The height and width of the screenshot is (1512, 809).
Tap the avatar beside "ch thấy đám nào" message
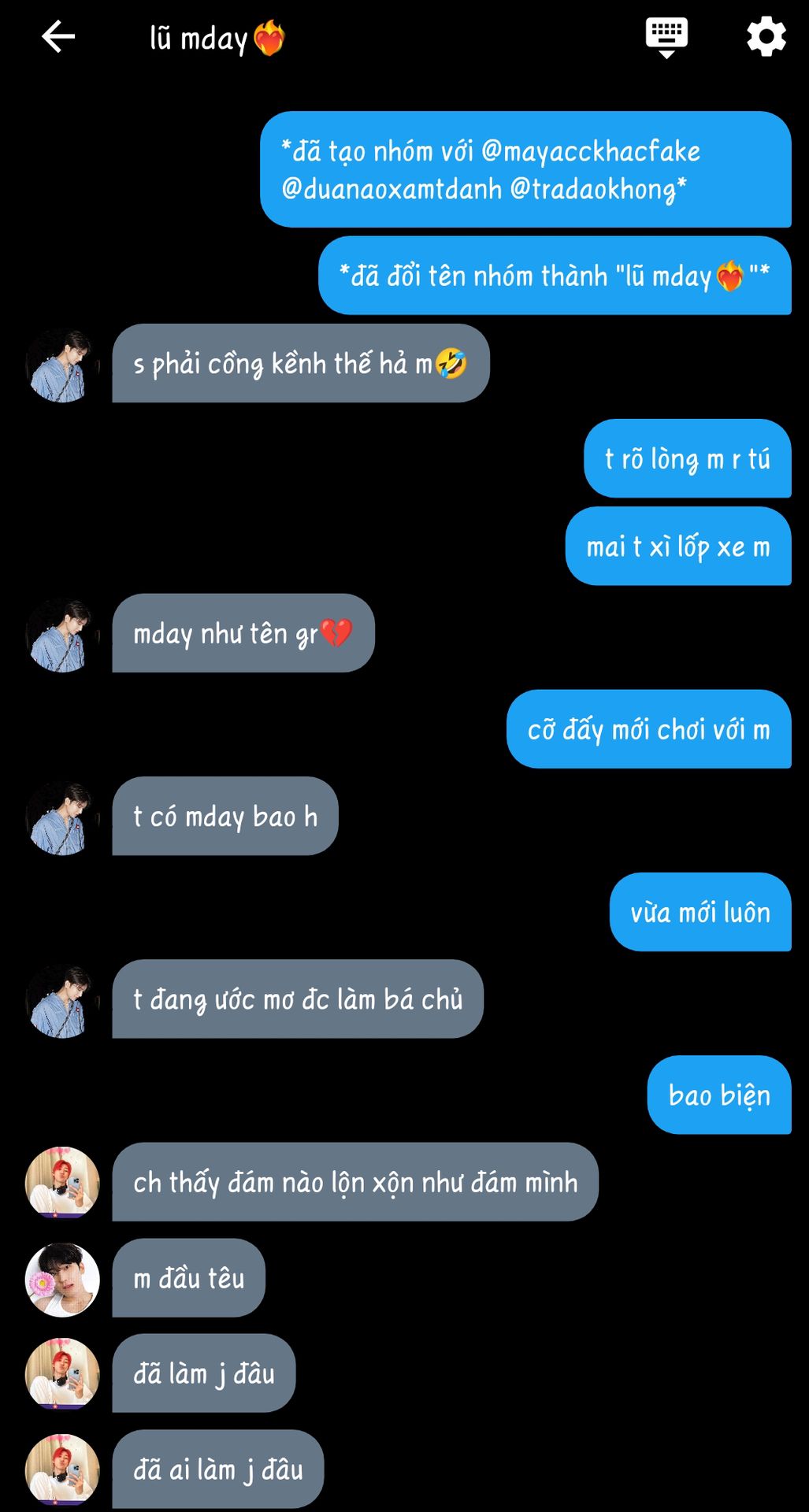point(62,1182)
